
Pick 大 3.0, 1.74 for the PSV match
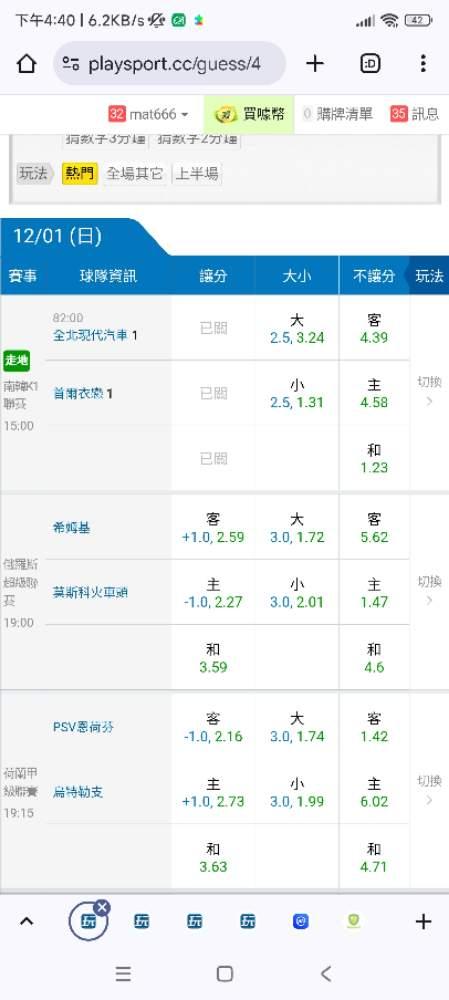[x=297, y=727]
